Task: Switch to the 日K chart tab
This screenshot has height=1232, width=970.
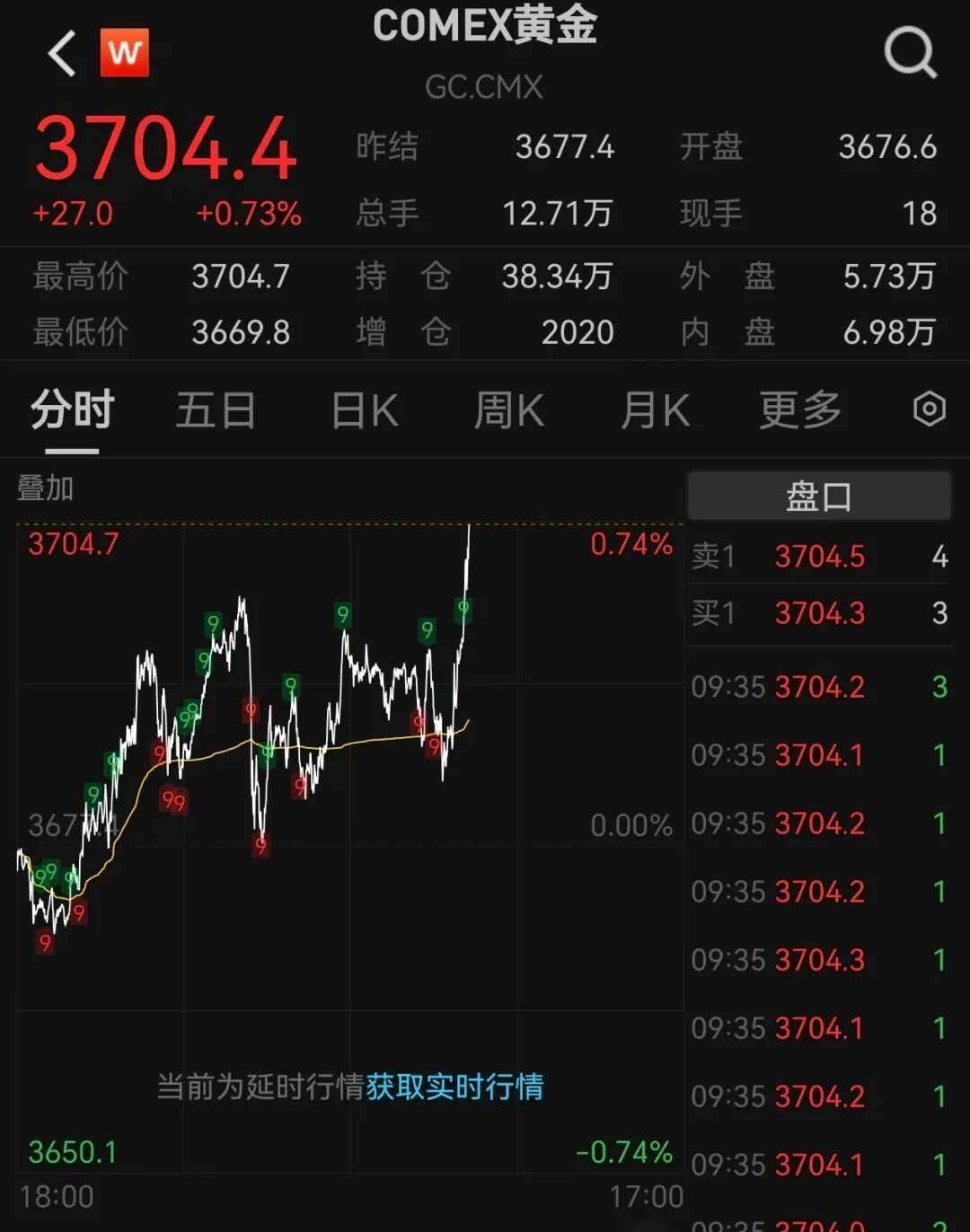Action: [364, 411]
